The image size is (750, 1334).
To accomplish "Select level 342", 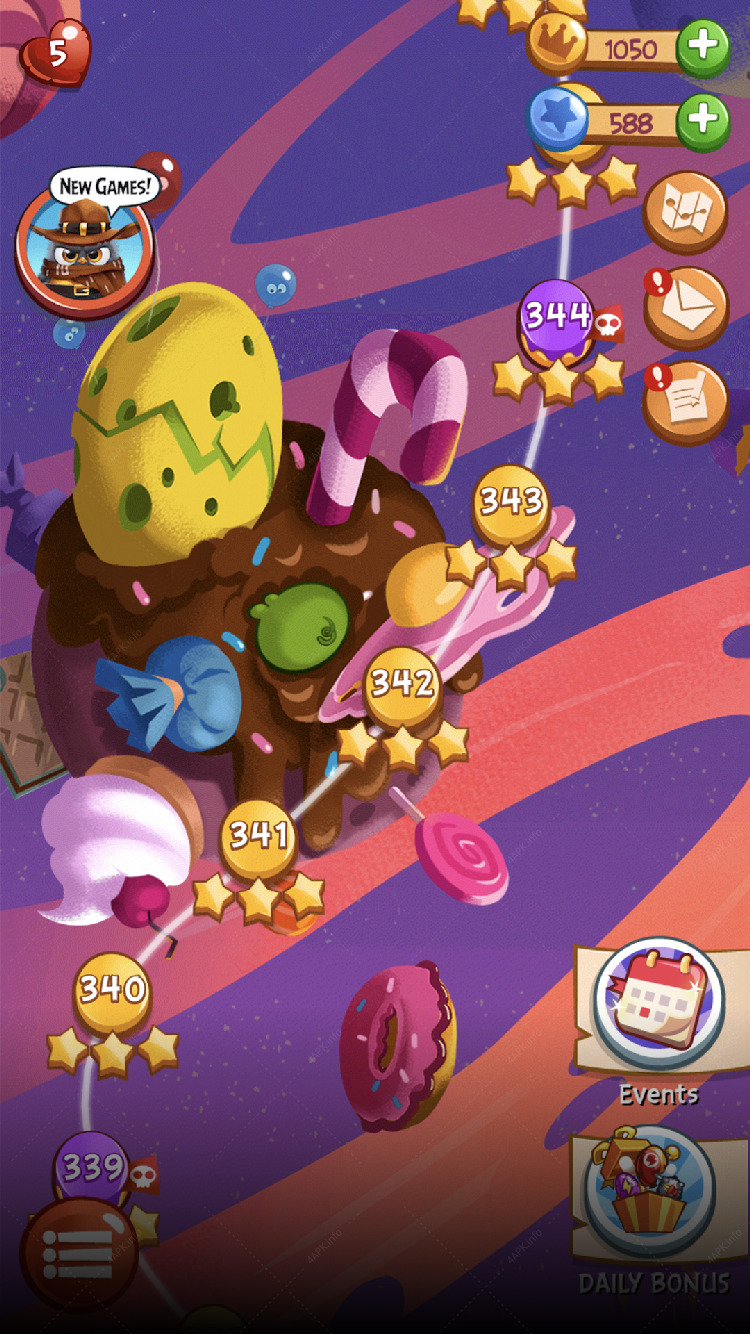I will coord(402,684).
